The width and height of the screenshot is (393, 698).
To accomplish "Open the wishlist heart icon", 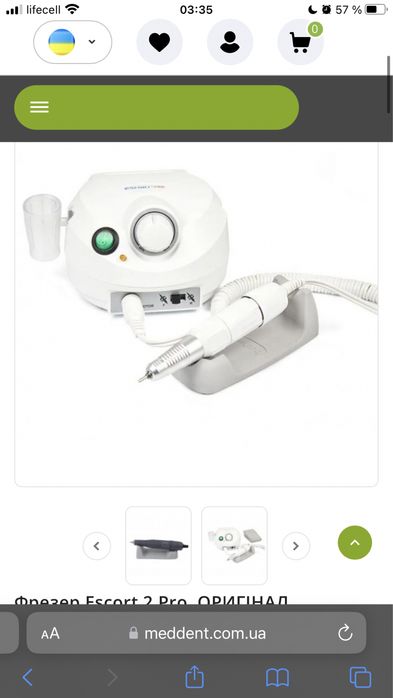I will coord(159,42).
